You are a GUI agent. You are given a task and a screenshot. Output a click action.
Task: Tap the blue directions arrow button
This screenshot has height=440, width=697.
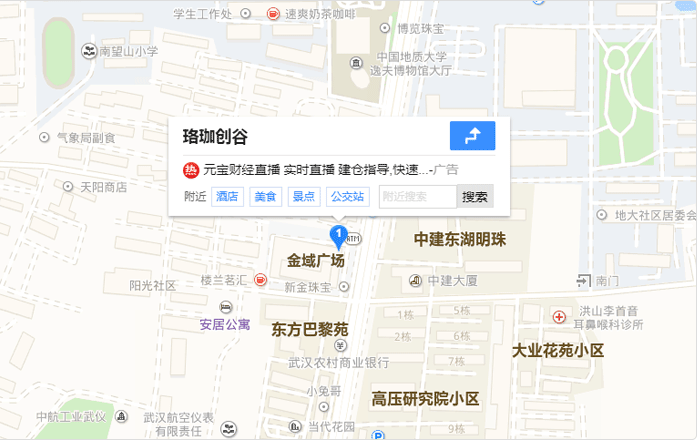point(472,136)
